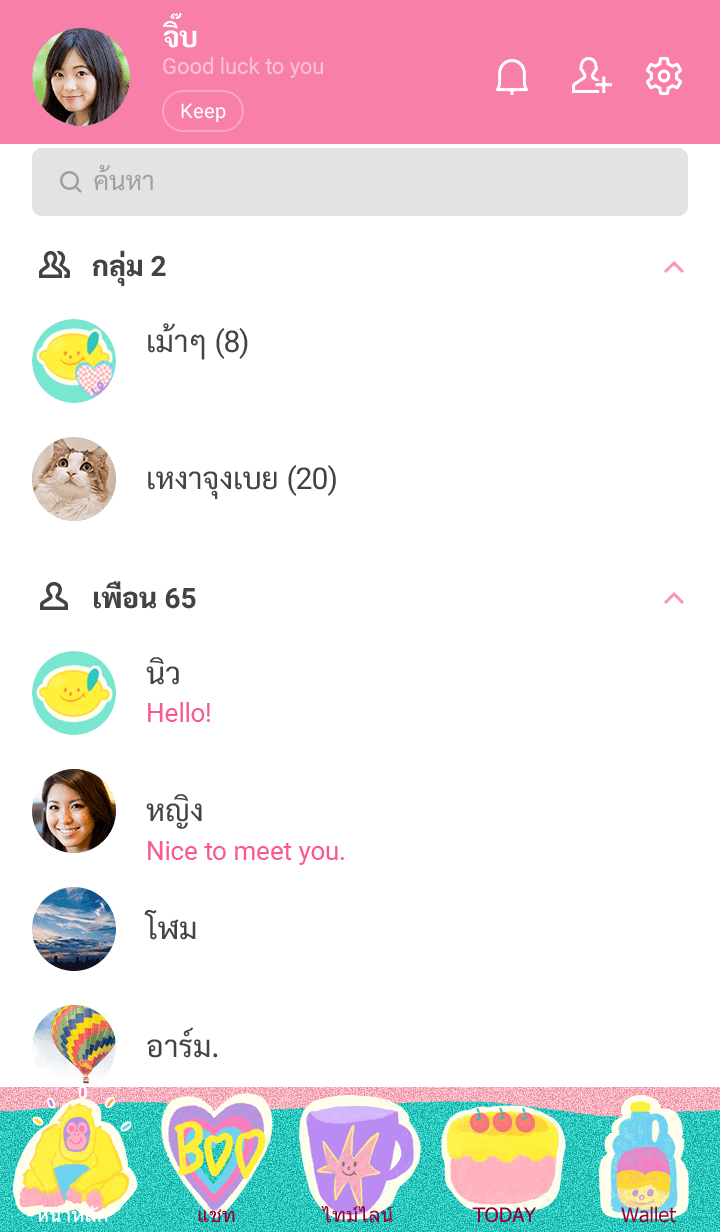Switch to the แชท tab
Image resolution: width=720 pixels, height=1232 pixels.
click(216, 1160)
